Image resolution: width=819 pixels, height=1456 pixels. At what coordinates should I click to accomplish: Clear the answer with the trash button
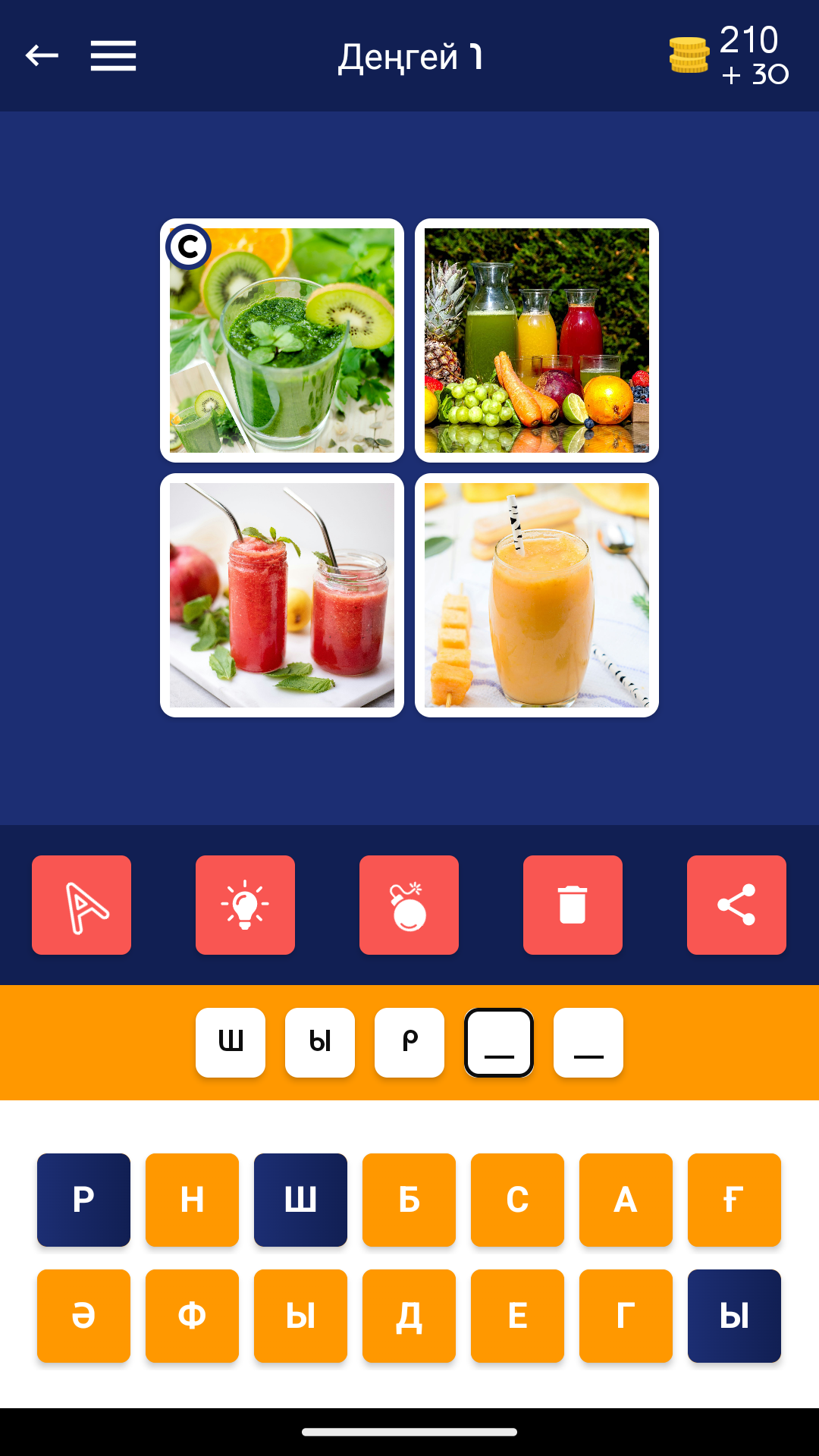573,905
